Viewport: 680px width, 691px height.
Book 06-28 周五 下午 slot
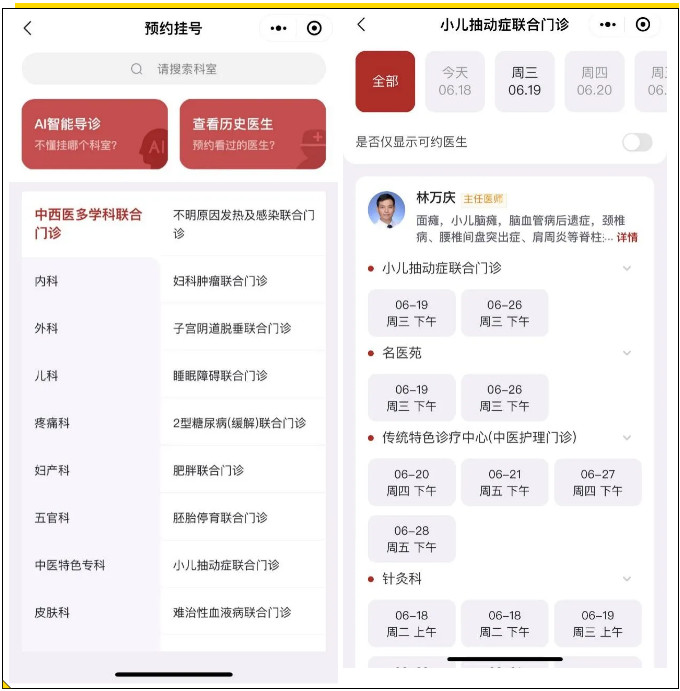(412, 539)
